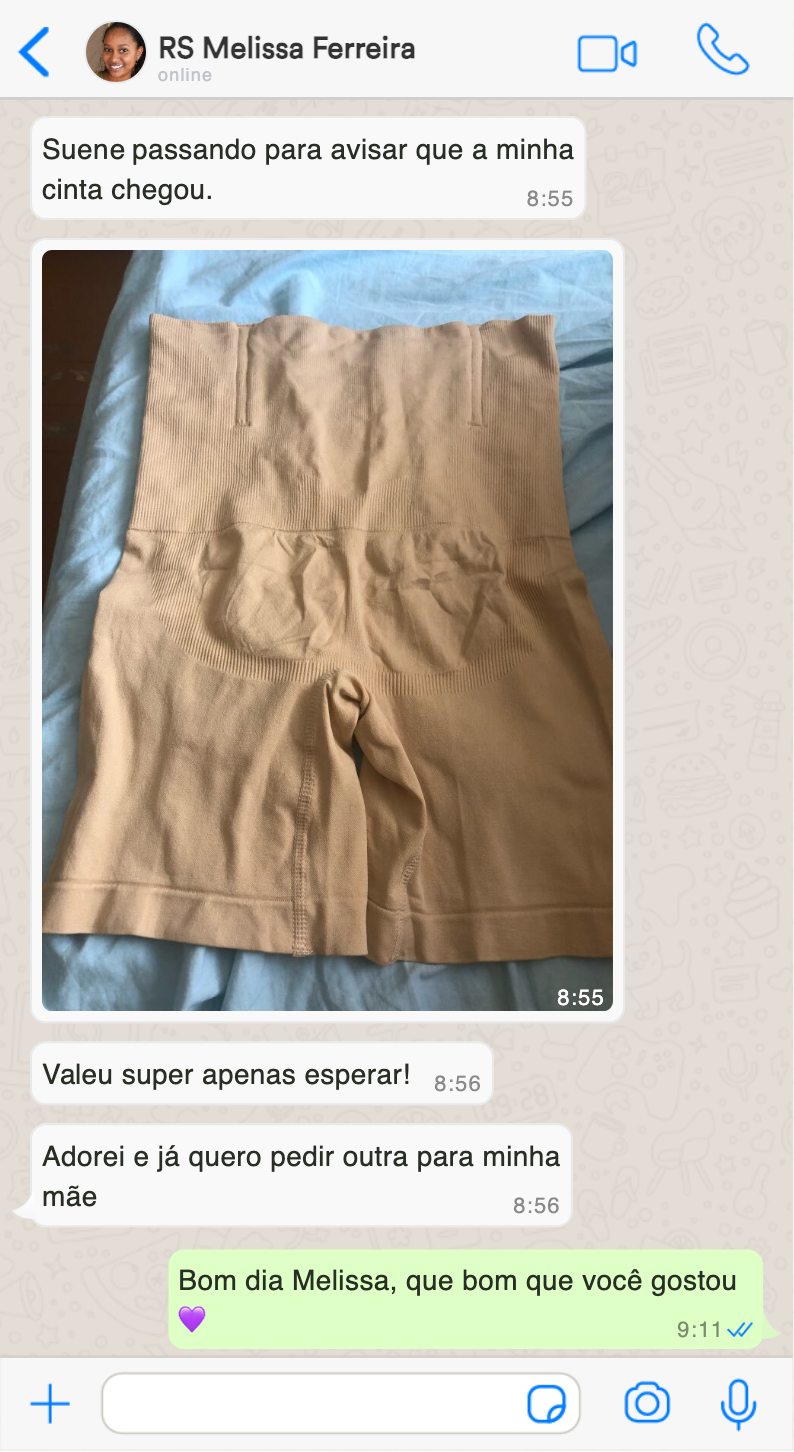Image resolution: width=794 pixels, height=1452 pixels.
Task: Open the camera to send a photo
Action: point(647,1404)
